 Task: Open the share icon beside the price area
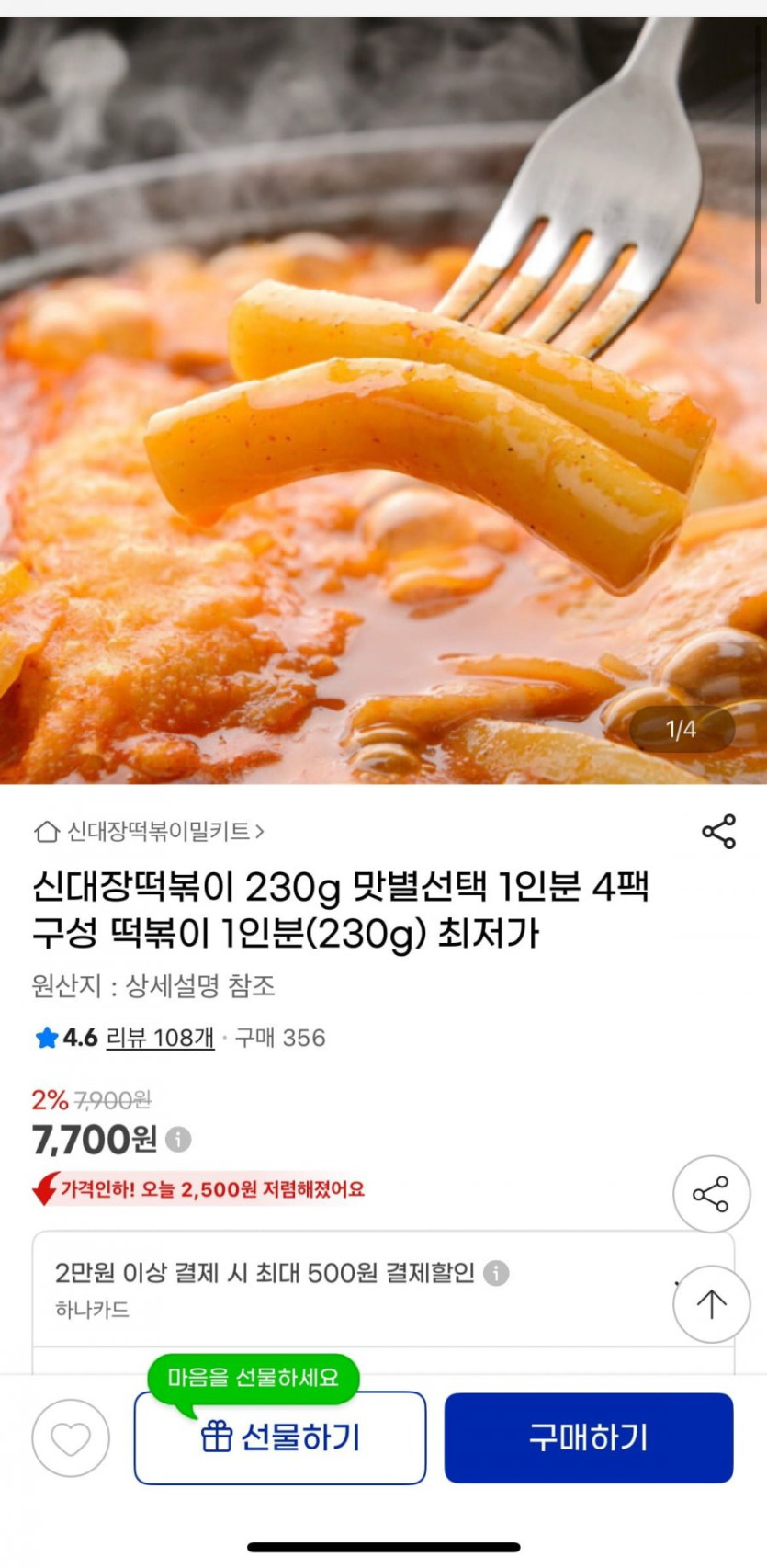[711, 1192]
